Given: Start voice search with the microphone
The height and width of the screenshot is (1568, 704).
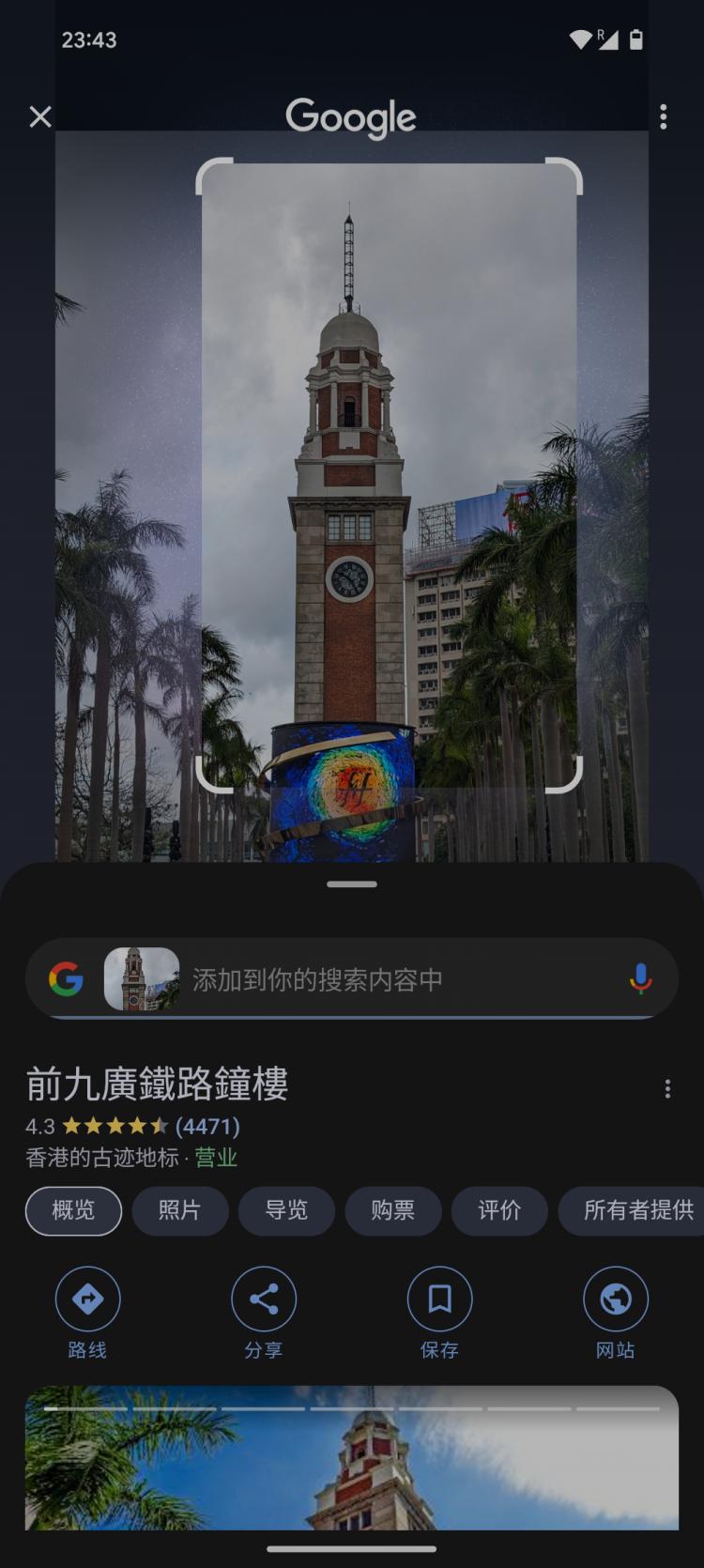Looking at the screenshot, I should [x=641, y=979].
